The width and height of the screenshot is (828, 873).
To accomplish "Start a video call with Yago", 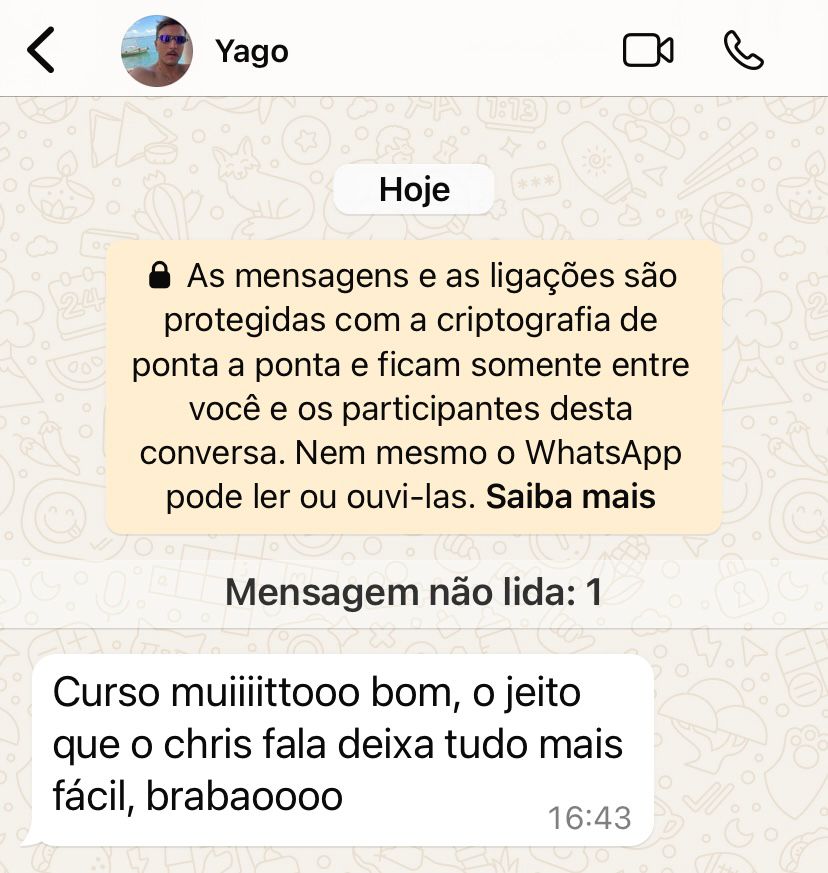I will (x=648, y=51).
